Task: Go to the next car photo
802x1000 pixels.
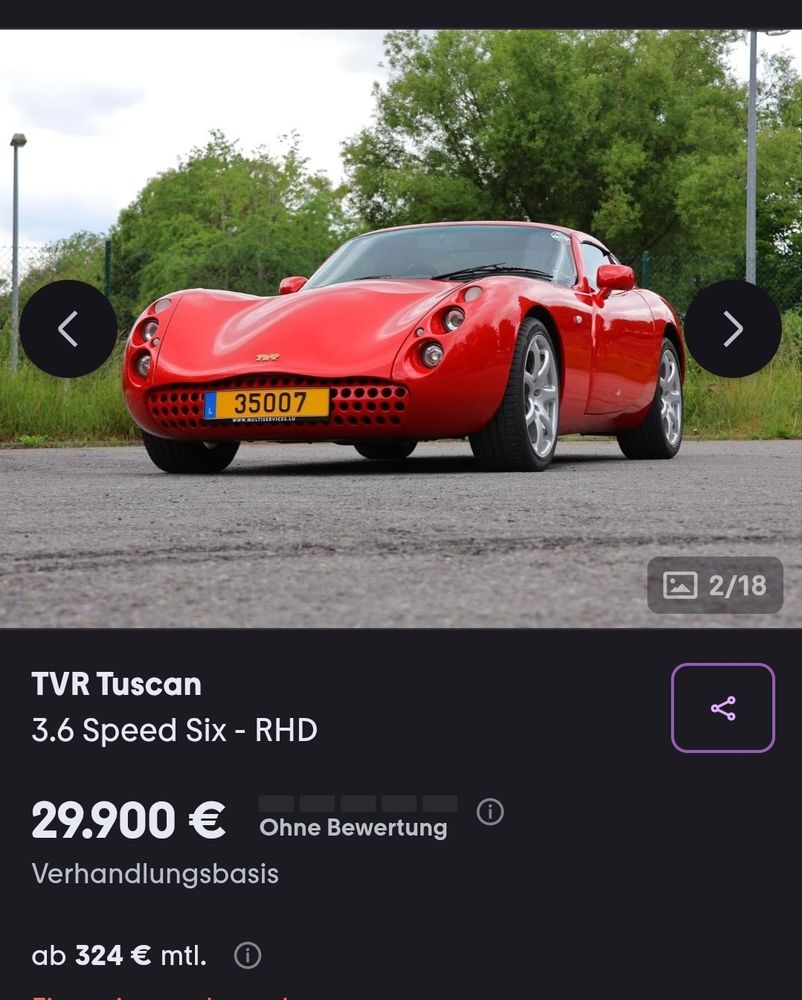Action: 732,328
